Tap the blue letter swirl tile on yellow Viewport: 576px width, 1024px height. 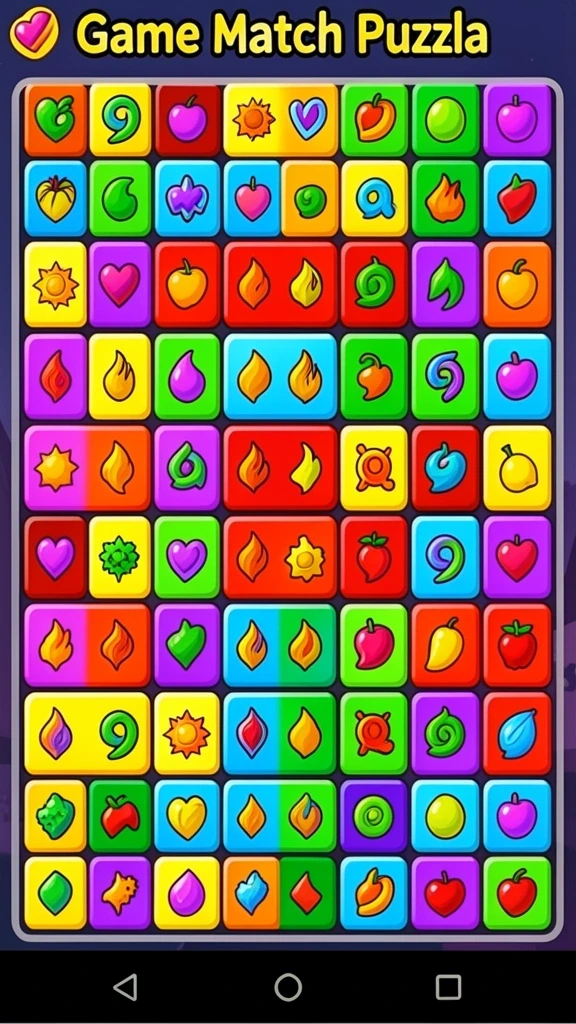pos(374,199)
